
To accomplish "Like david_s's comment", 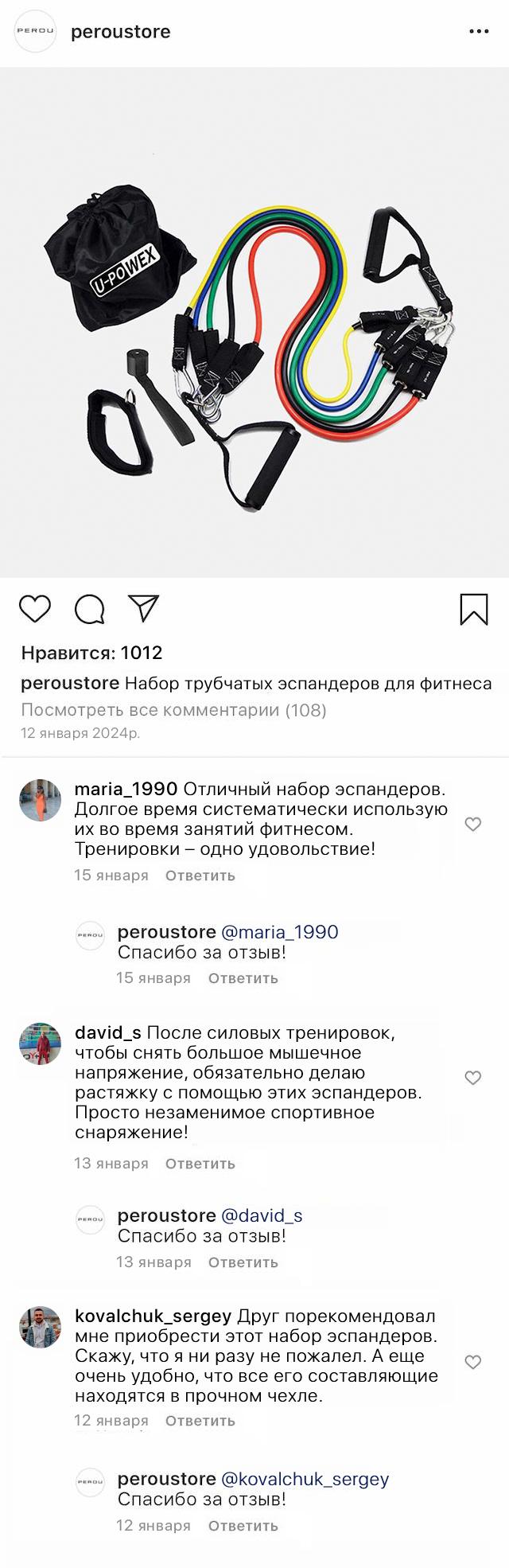I will click(473, 1078).
